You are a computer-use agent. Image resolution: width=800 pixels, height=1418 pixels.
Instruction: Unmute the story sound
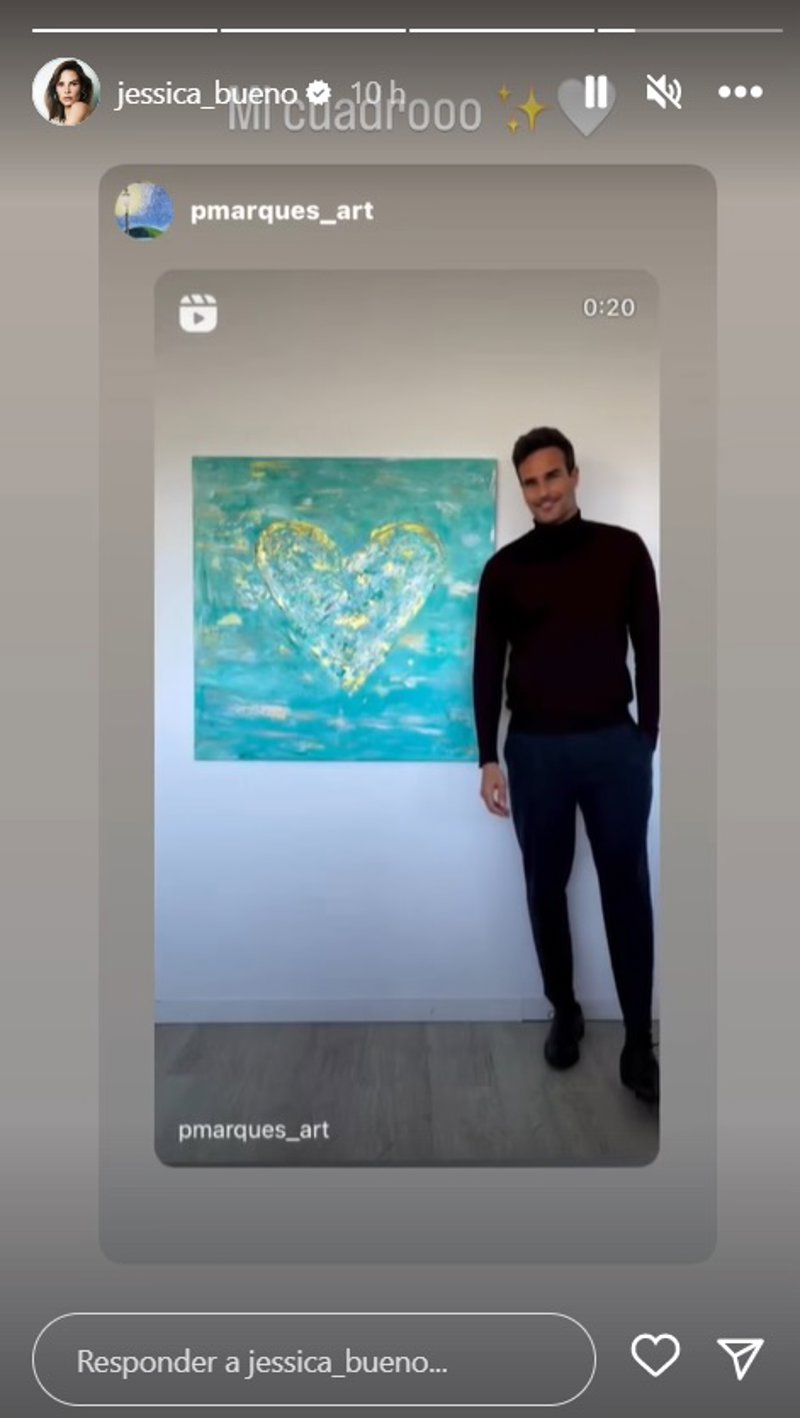(663, 92)
